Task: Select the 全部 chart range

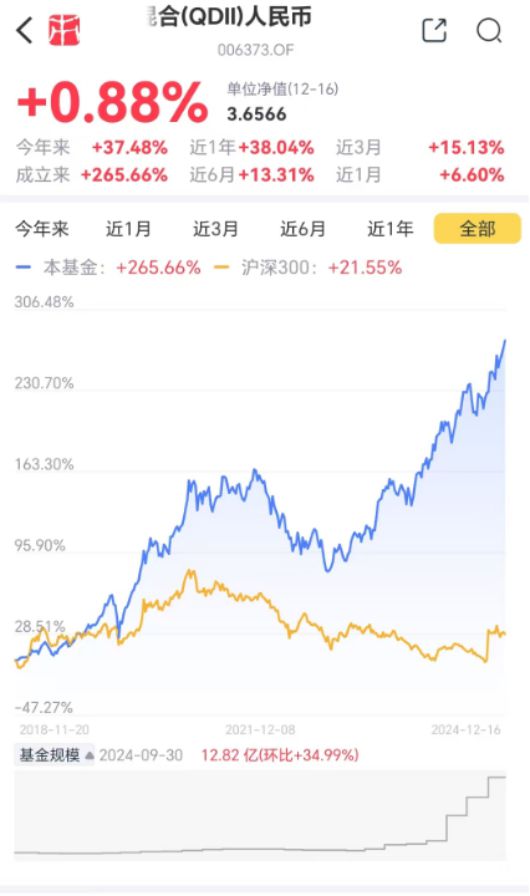Action: [477, 229]
